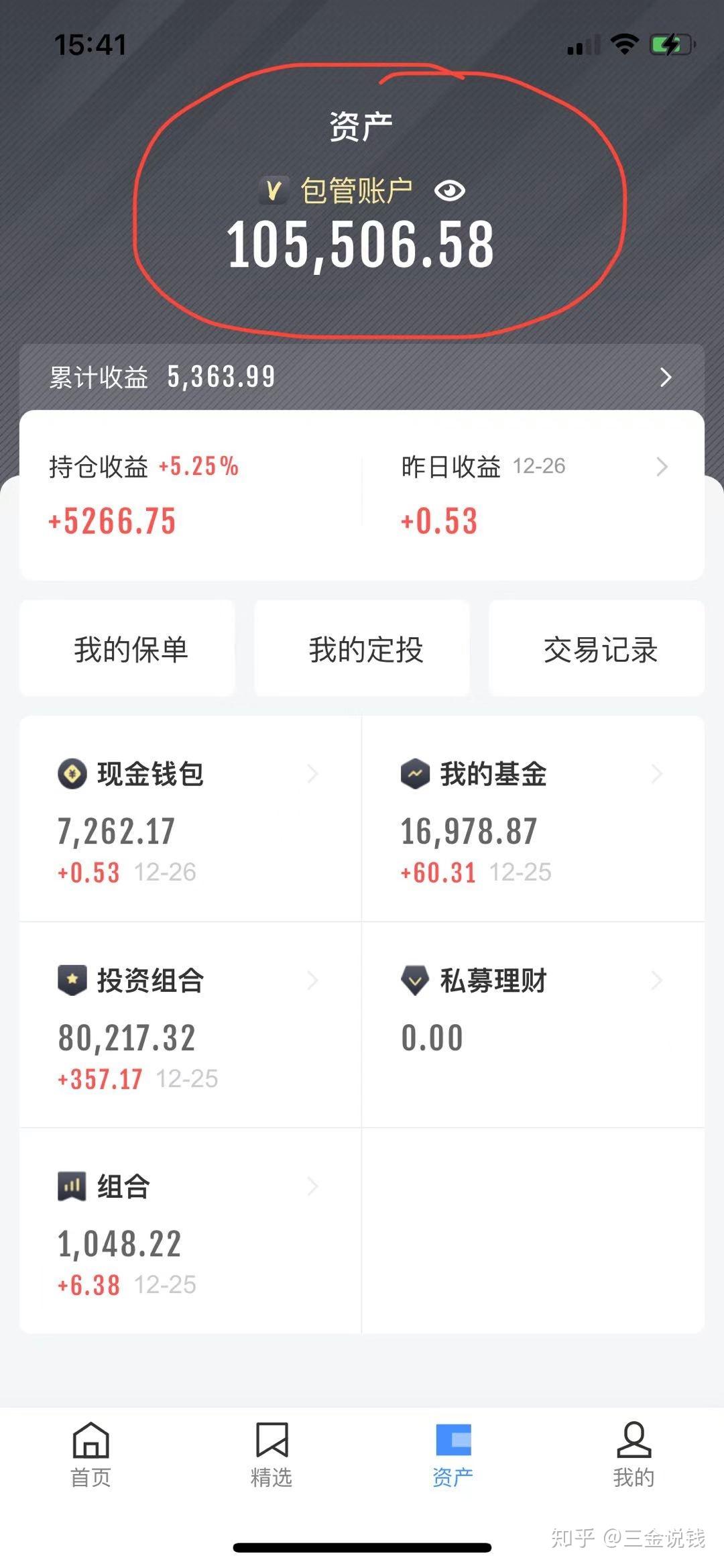Viewport: 724px width, 1568px height.
Task: Hide the asset balance with eye icon
Action: (449, 192)
